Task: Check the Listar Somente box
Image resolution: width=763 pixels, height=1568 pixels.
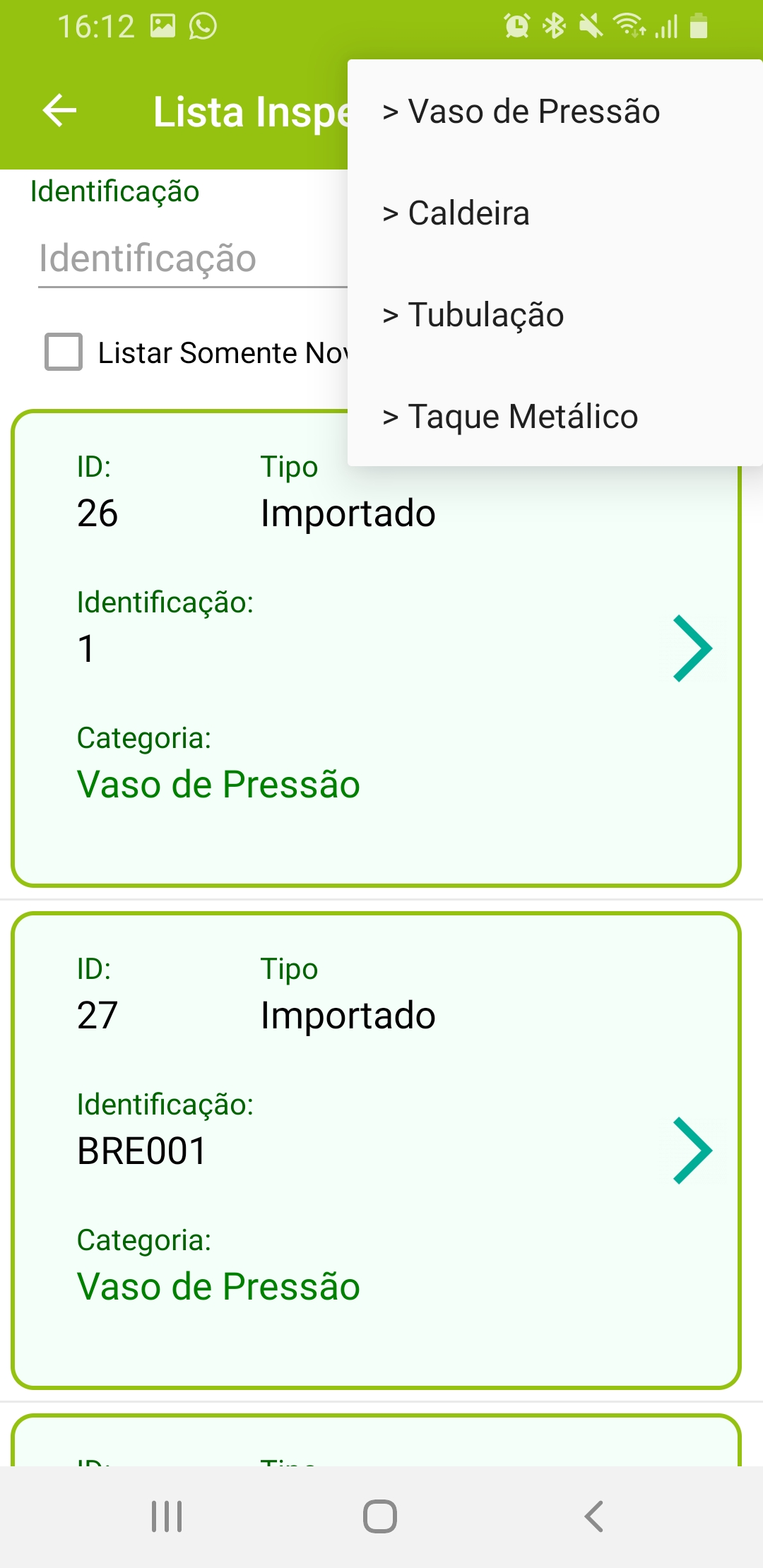Action: (x=64, y=352)
